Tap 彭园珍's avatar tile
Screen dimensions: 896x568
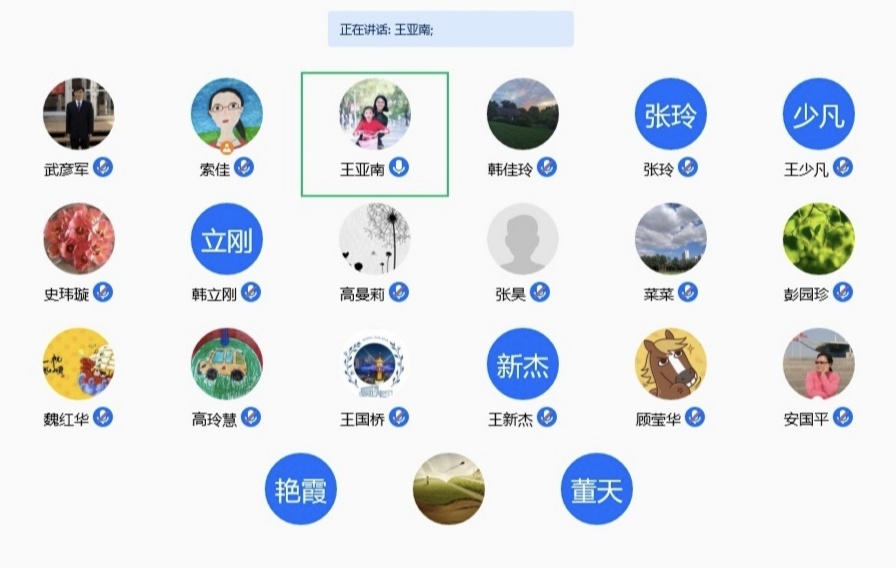coord(818,239)
